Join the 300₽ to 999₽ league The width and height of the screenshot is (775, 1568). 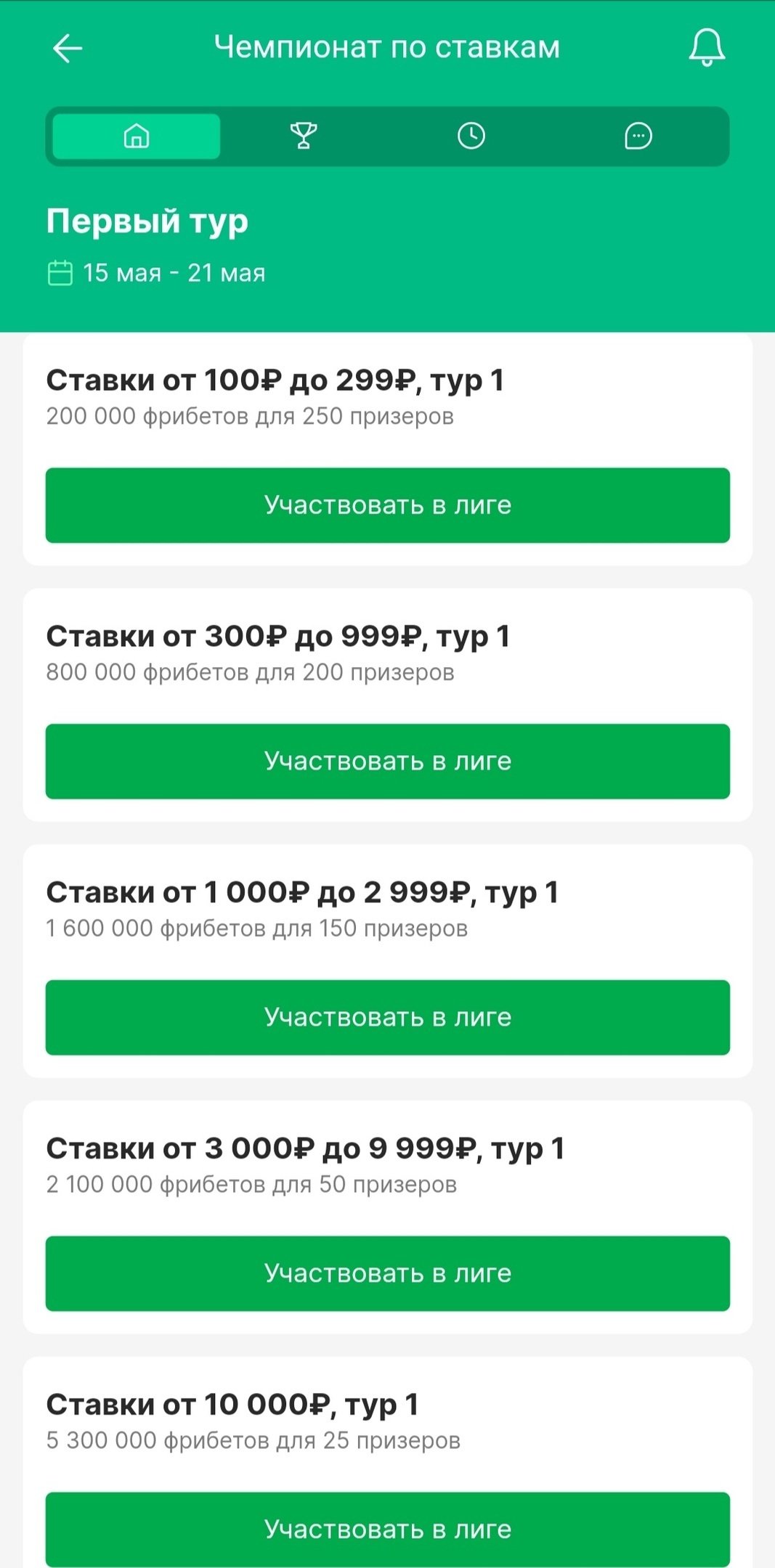pos(387,761)
